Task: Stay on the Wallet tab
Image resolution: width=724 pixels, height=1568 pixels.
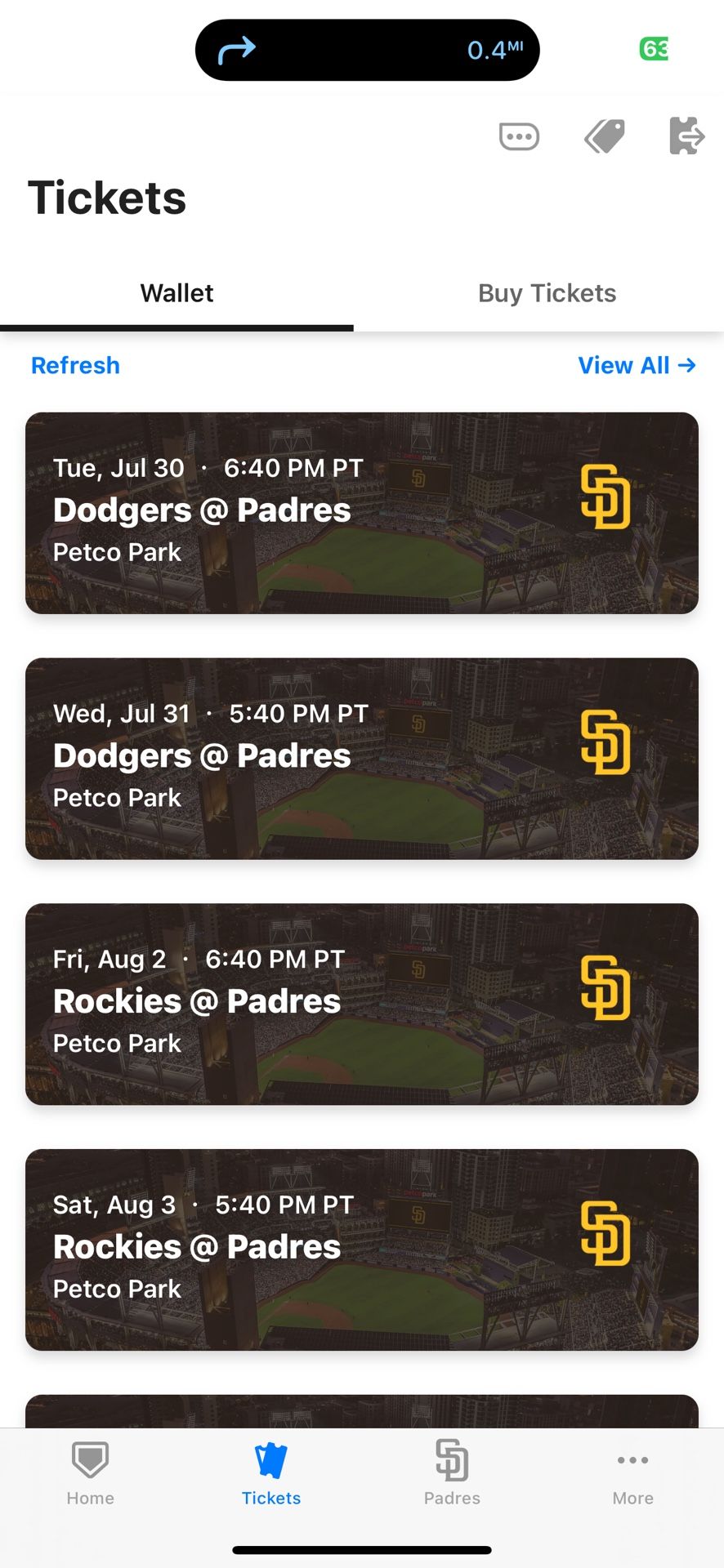Action: pos(177,292)
